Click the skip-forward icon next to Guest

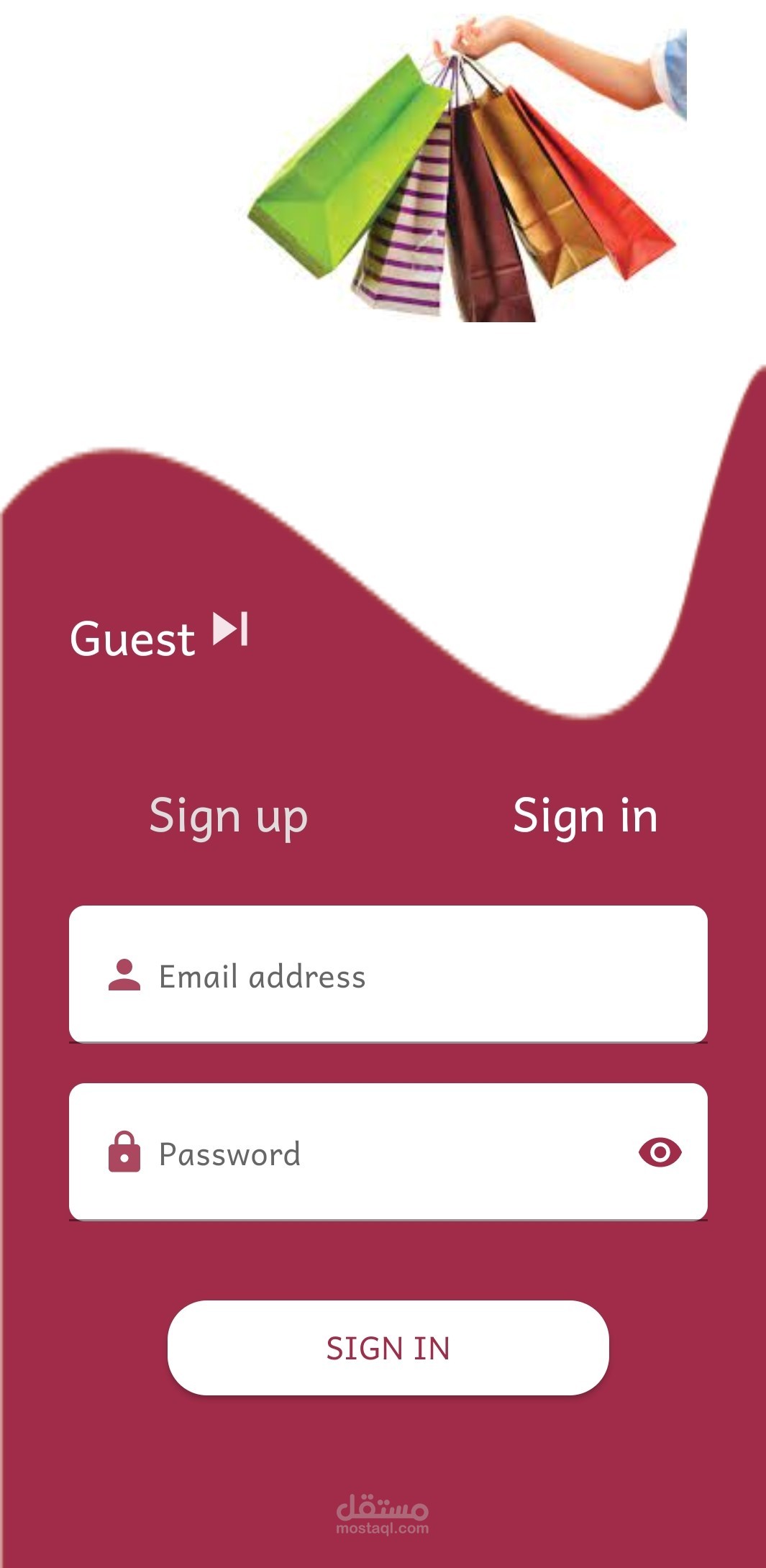(230, 629)
